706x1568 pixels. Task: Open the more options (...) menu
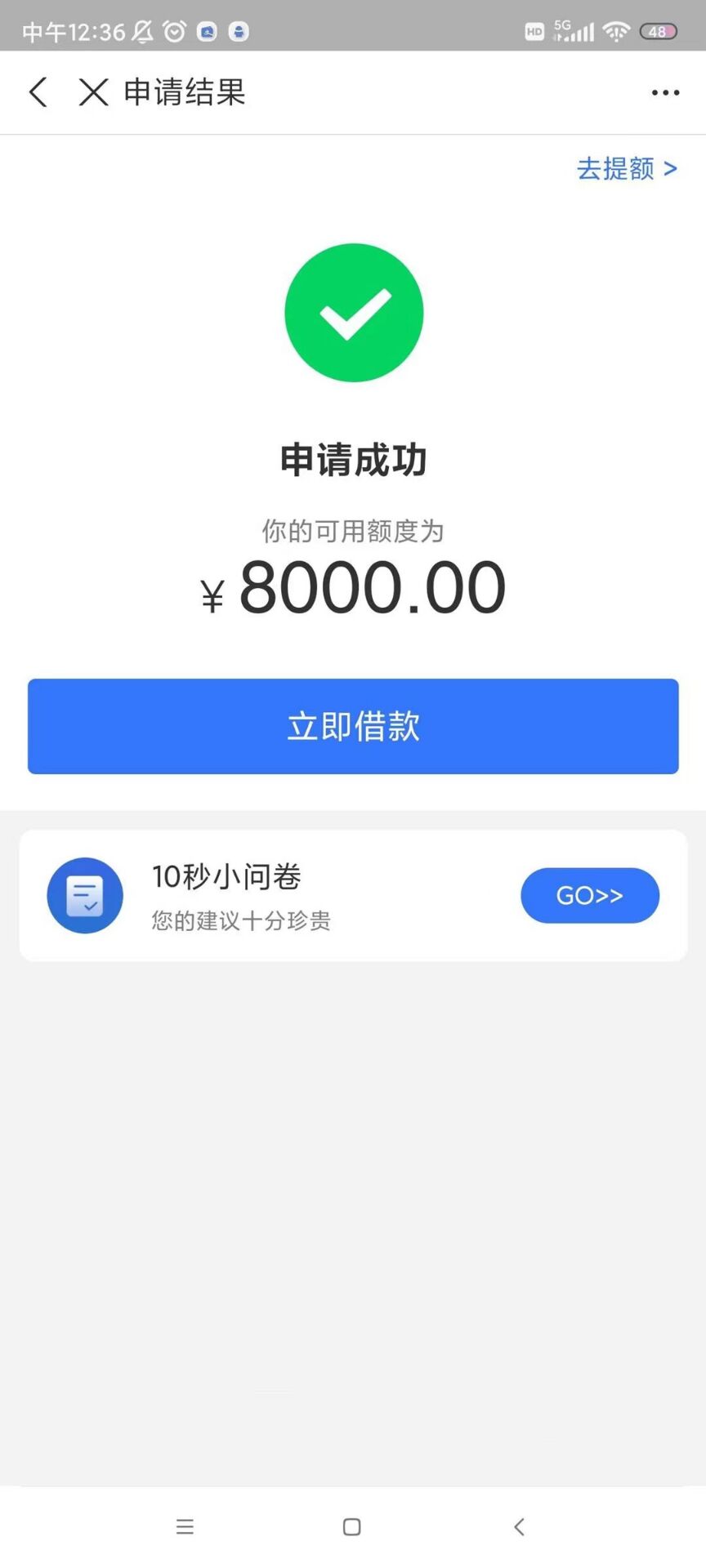(x=664, y=92)
